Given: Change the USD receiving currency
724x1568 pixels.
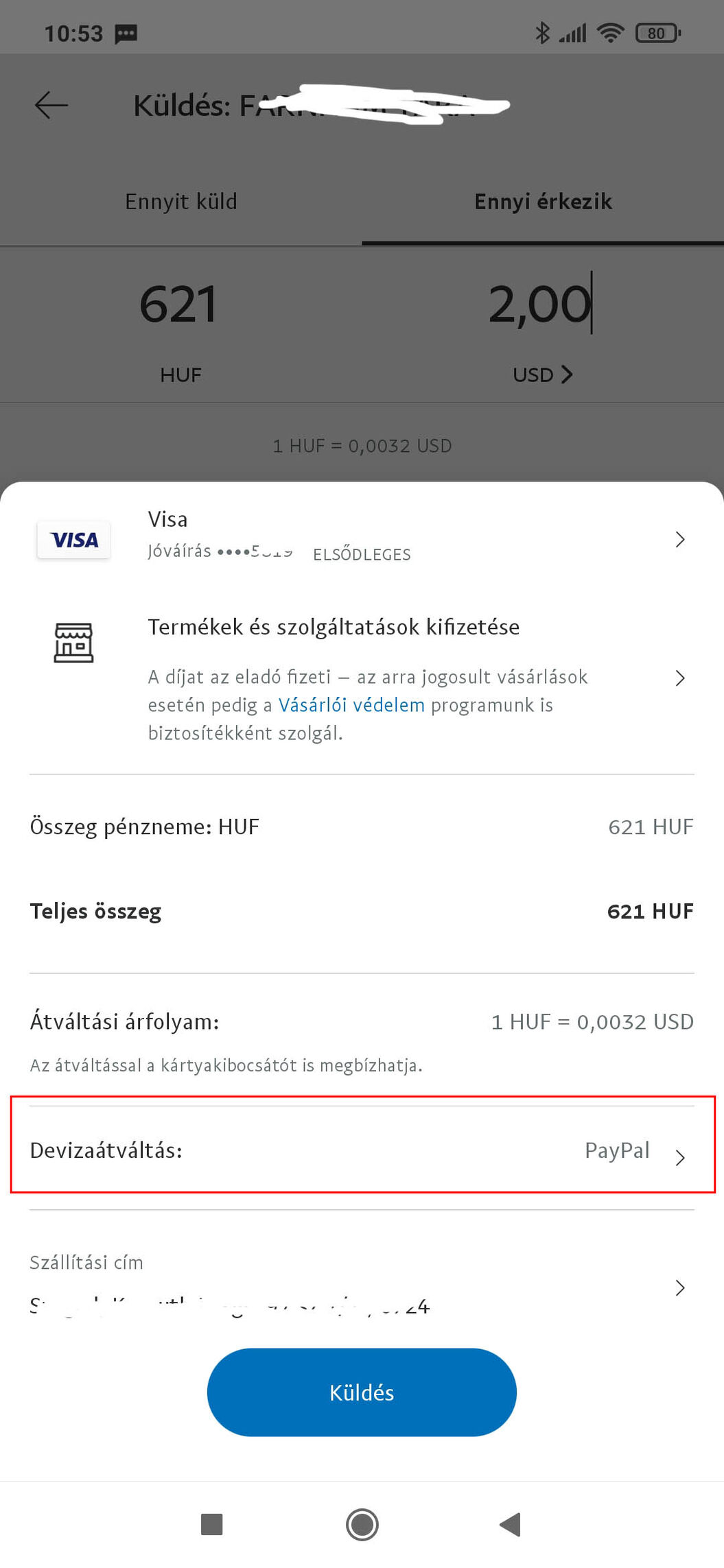Looking at the screenshot, I should (x=542, y=375).
